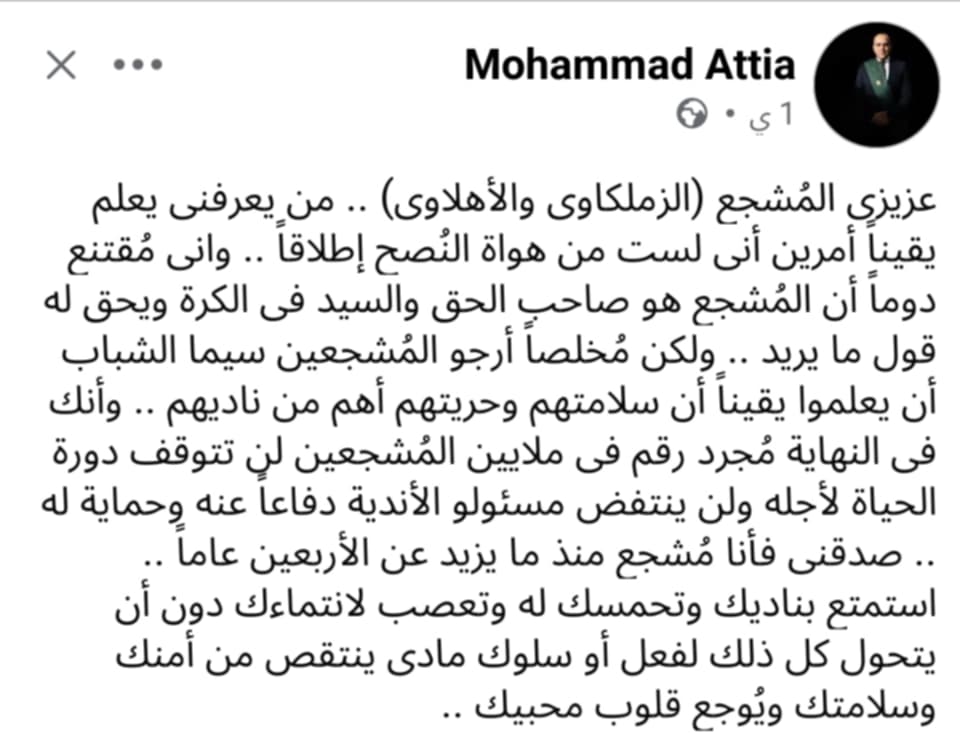
Task: View Mohammad Attia's profile picture
Action: (876, 86)
